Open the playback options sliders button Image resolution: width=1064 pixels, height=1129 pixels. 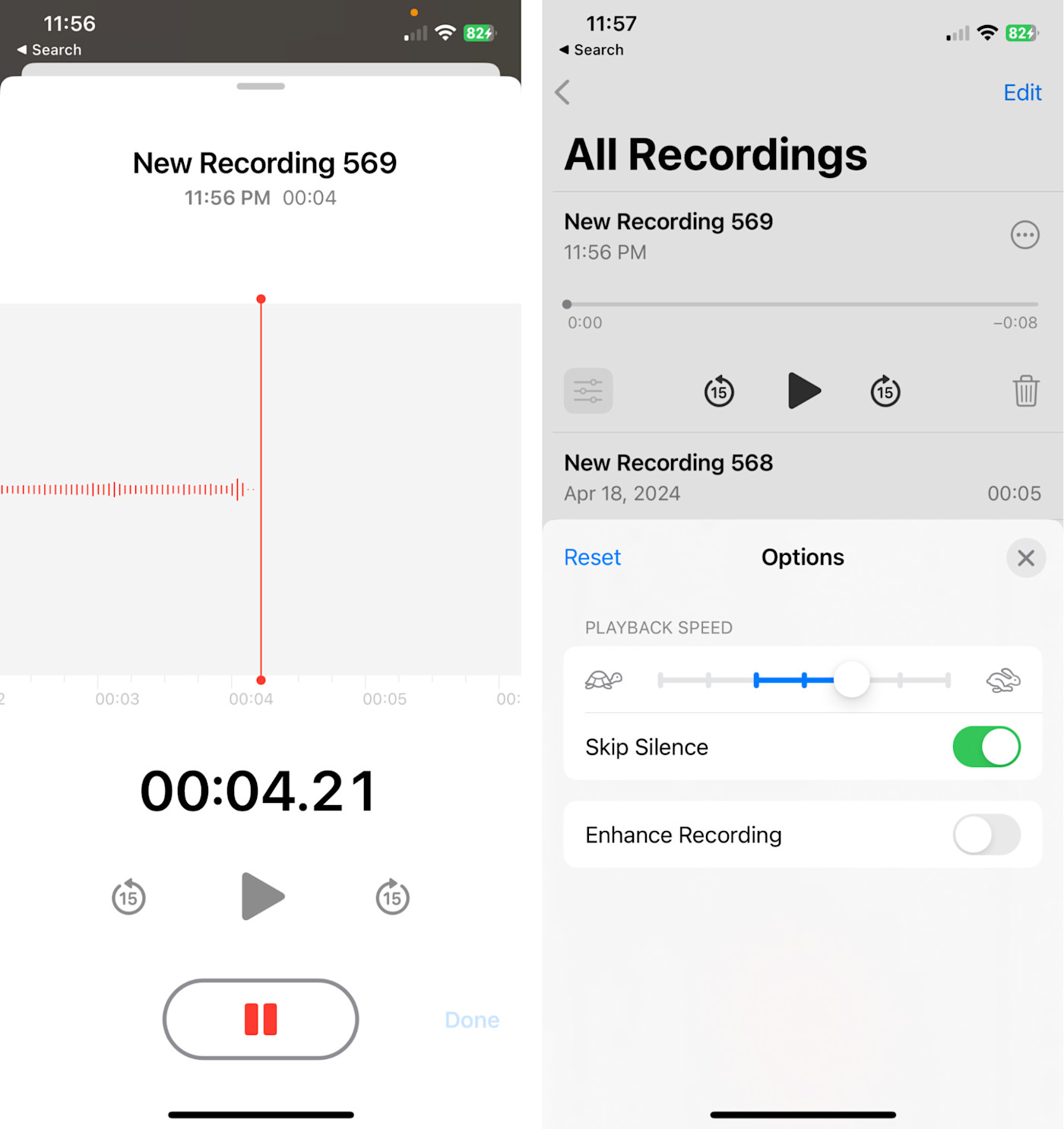point(588,391)
